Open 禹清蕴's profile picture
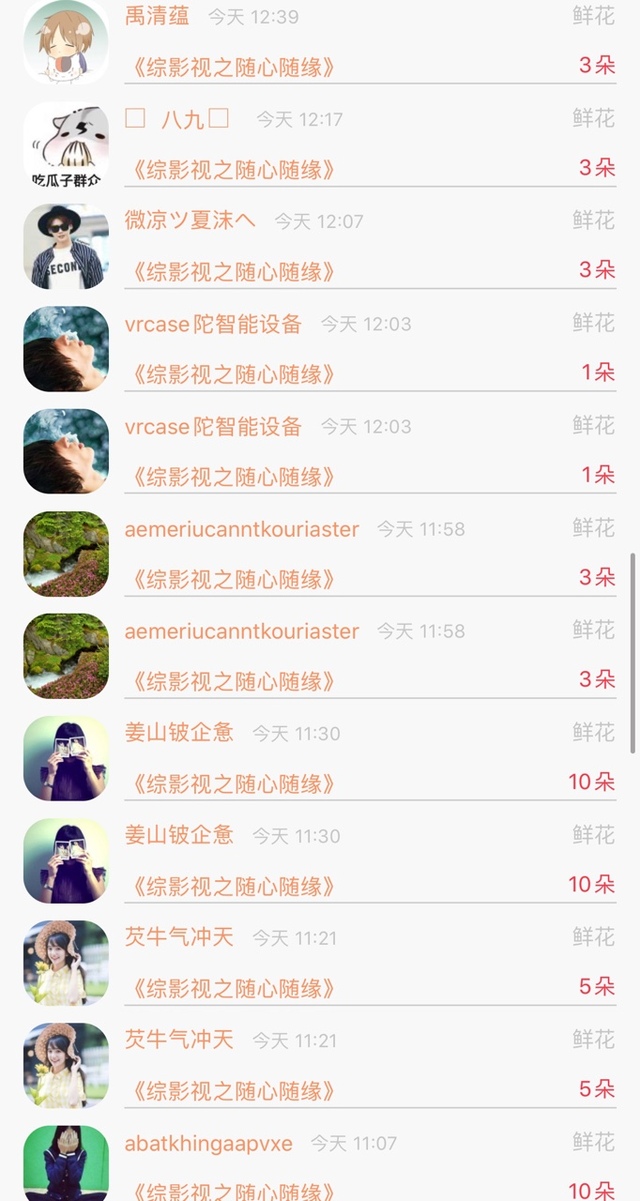This screenshot has width=640, height=1201. (66, 43)
